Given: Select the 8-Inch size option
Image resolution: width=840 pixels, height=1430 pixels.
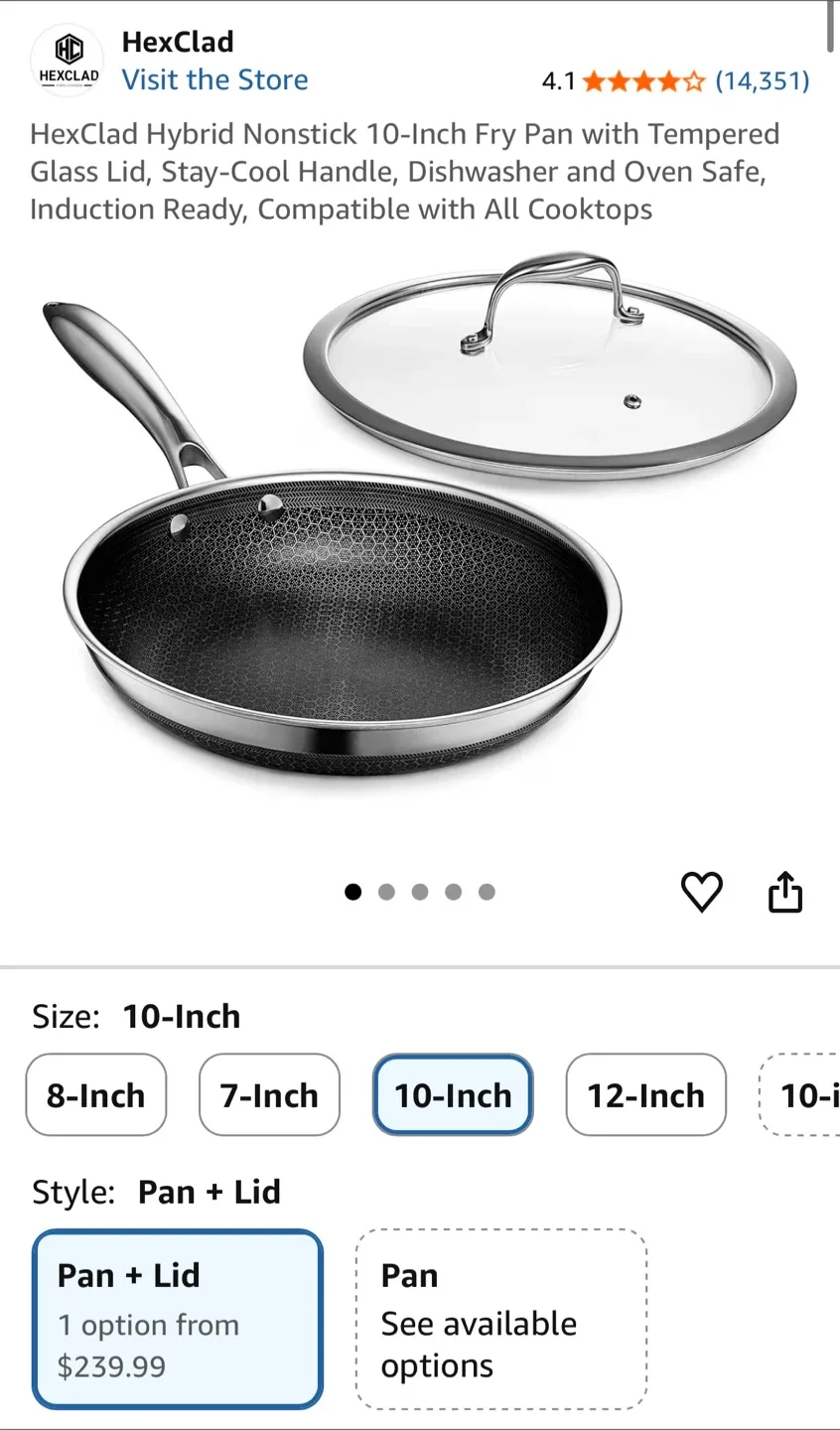Looking at the screenshot, I should coord(96,1095).
